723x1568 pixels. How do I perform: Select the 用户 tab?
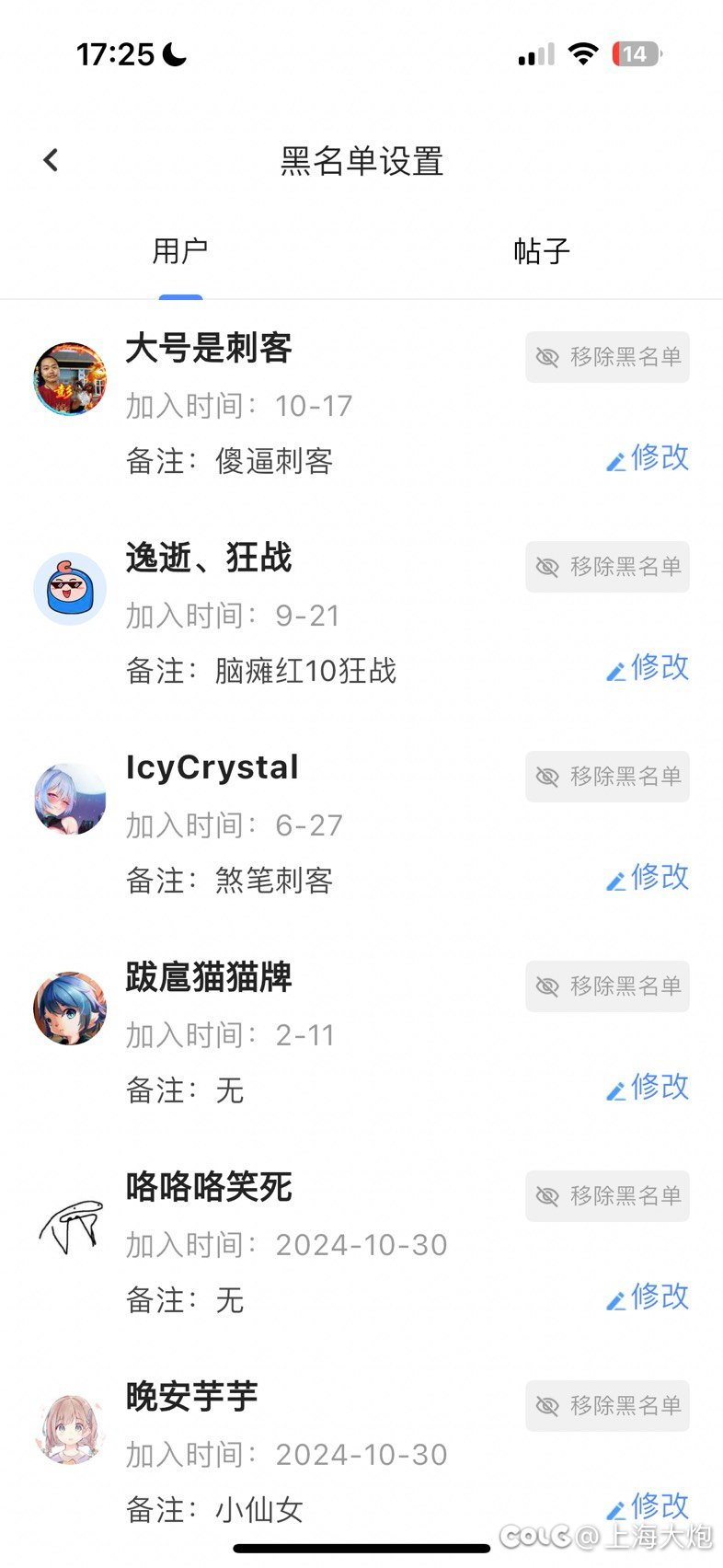coord(180,251)
